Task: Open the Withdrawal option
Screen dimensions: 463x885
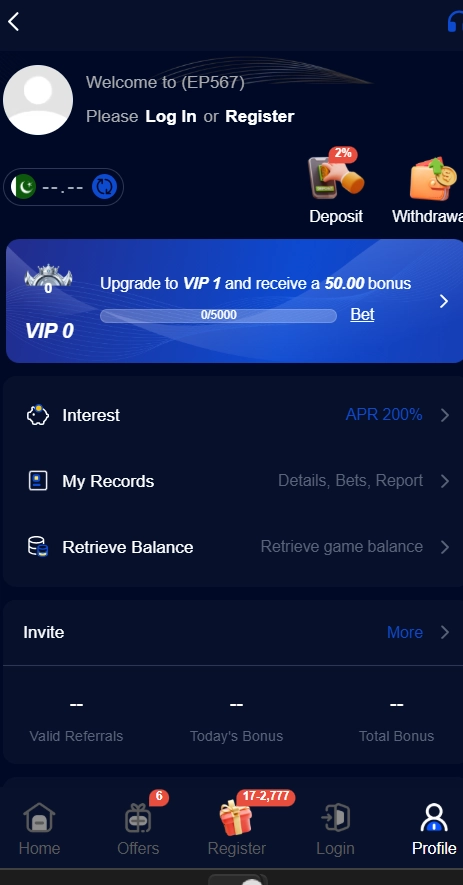Action: point(427,191)
